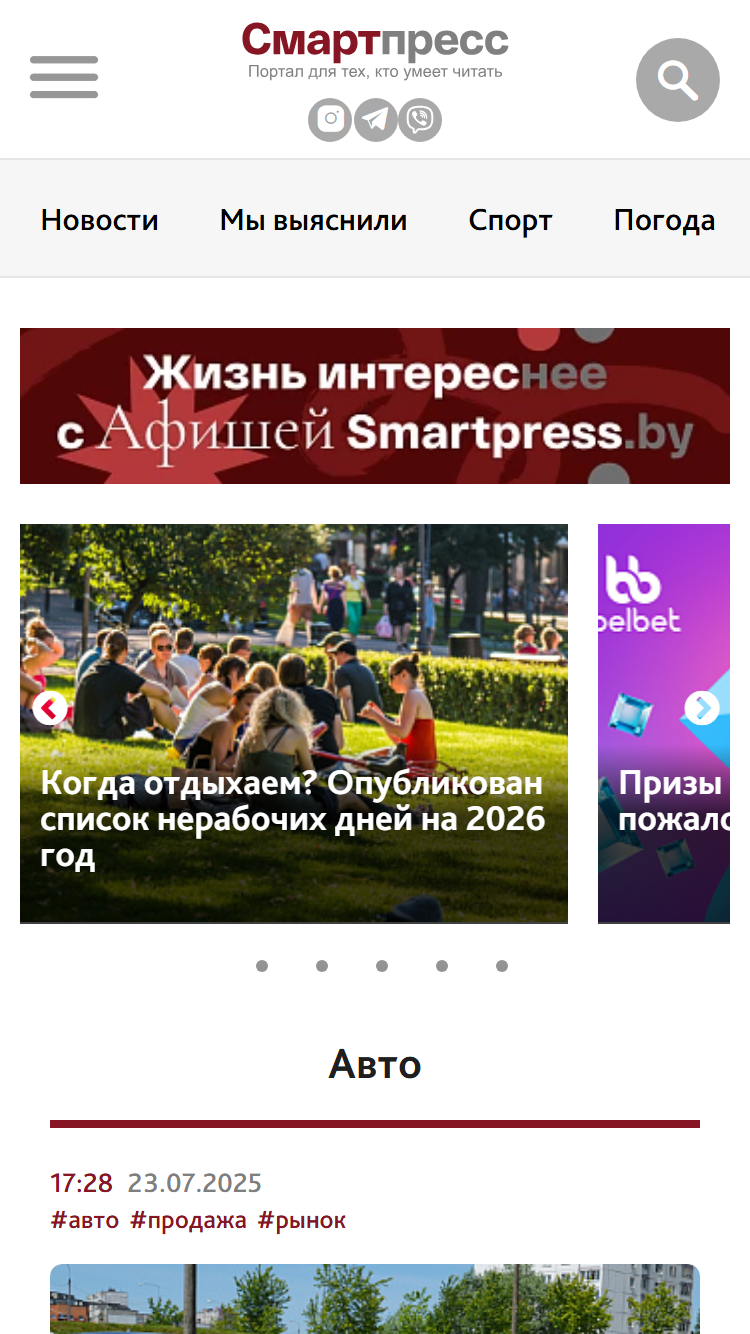750x1334 pixels.
Task: Select the Погода section
Action: [664, 221]
